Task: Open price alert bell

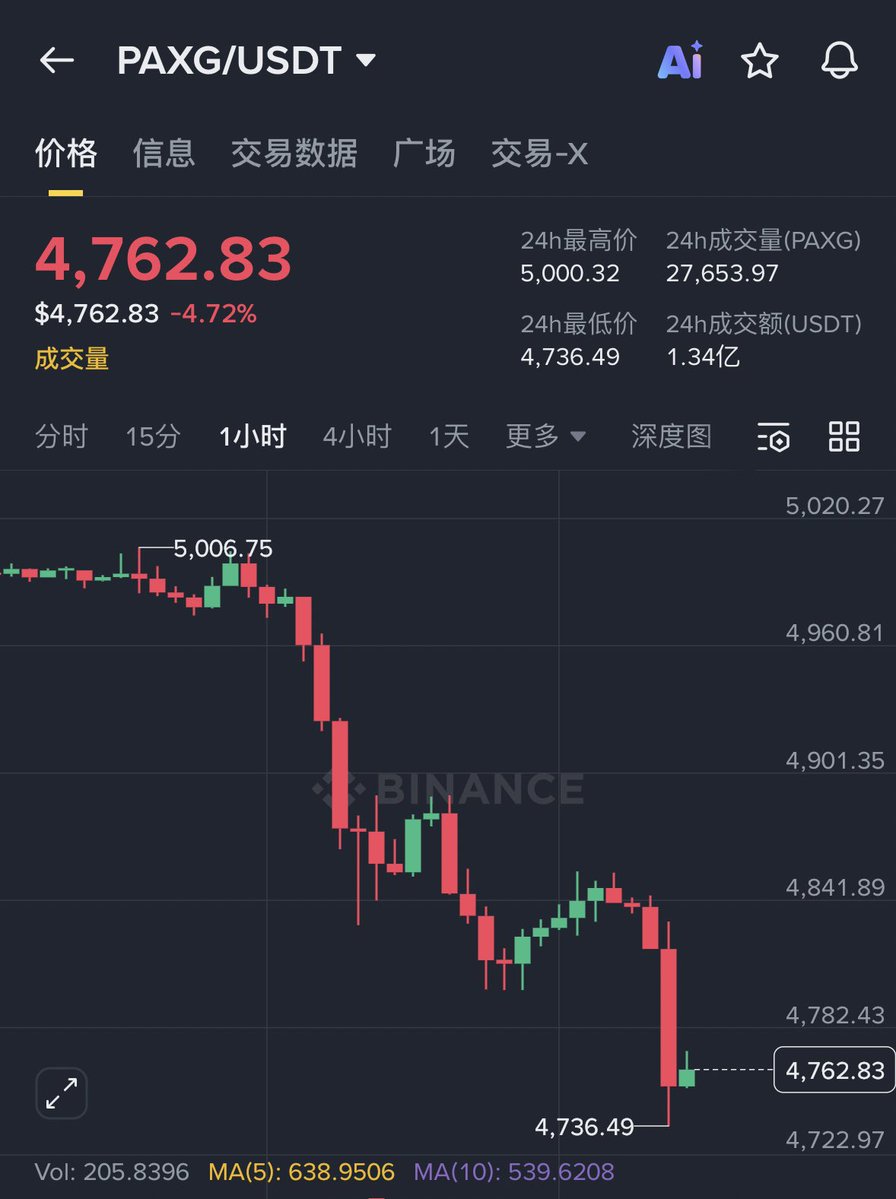Action: (839, 61)
